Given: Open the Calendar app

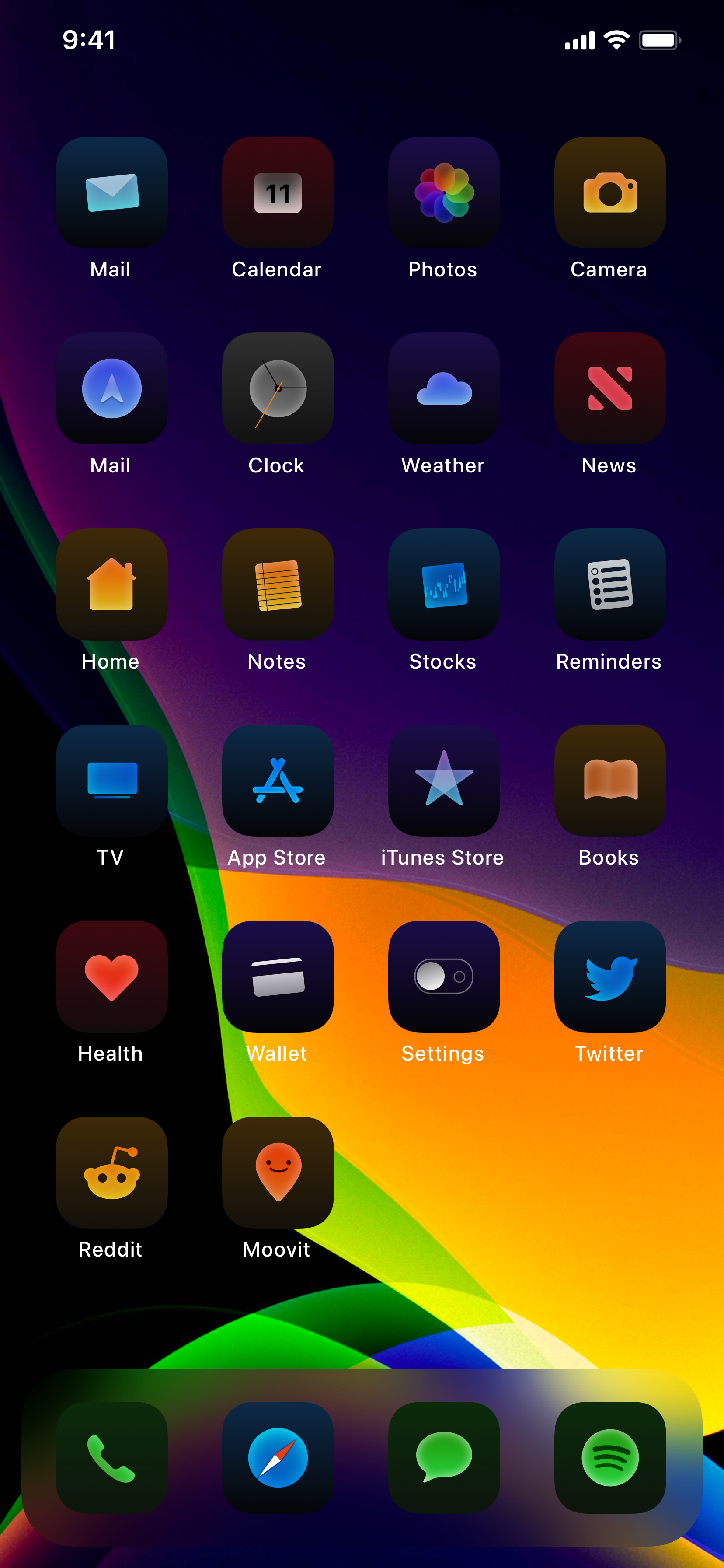Looking at the screenshot, I should [278, 192].
